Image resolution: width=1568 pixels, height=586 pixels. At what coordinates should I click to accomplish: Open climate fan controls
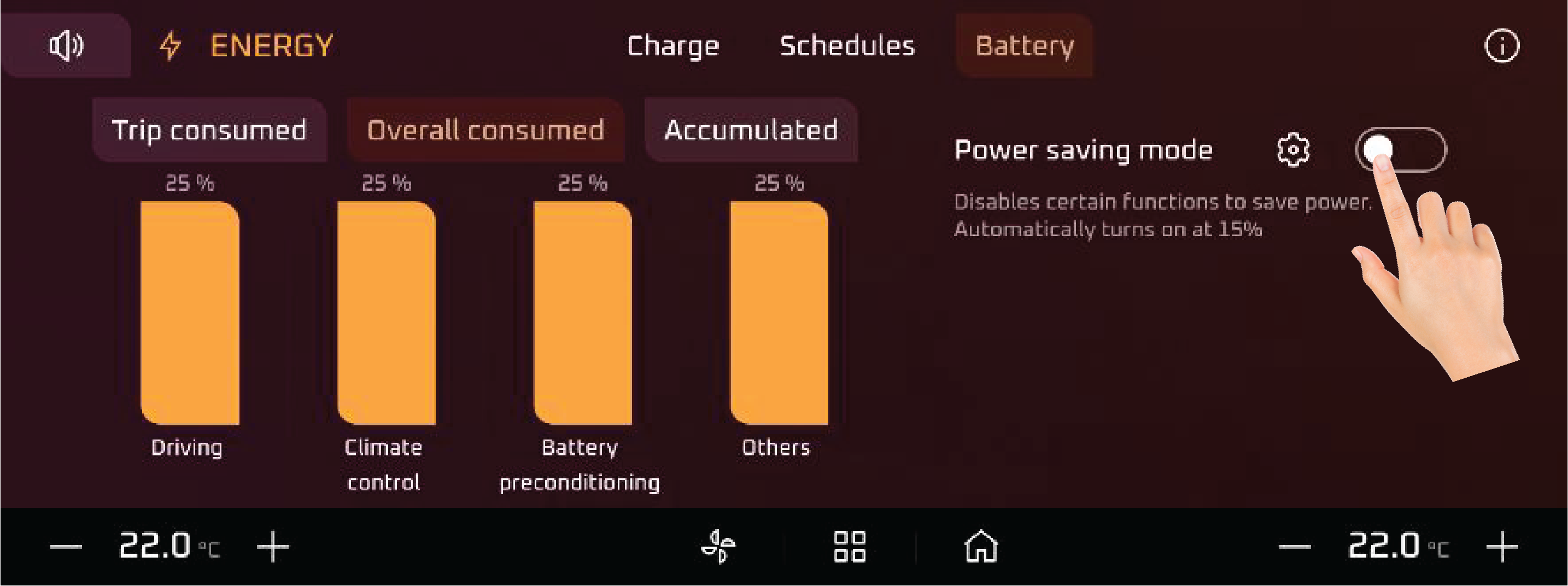(x=718, y=547)
